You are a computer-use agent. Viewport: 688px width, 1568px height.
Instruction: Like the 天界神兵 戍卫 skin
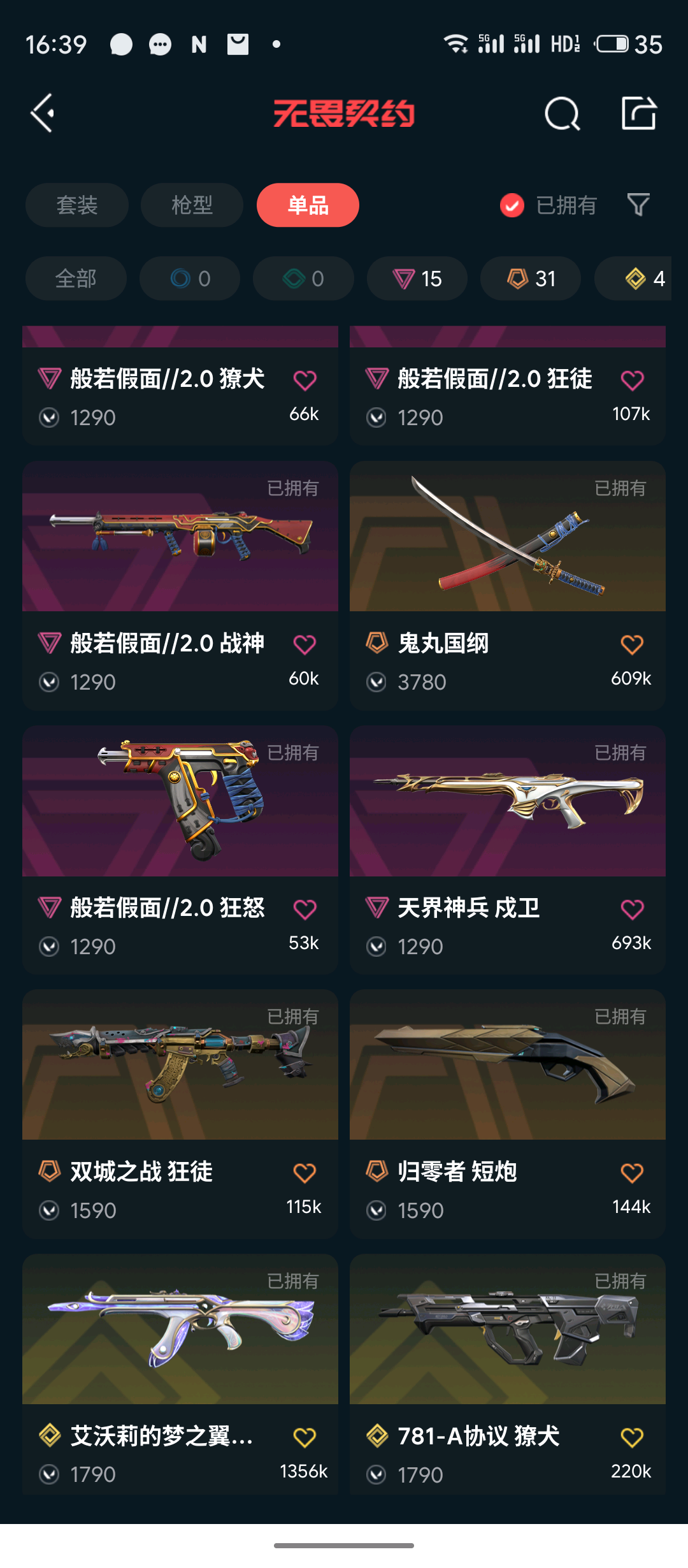(x=632, y=909)
